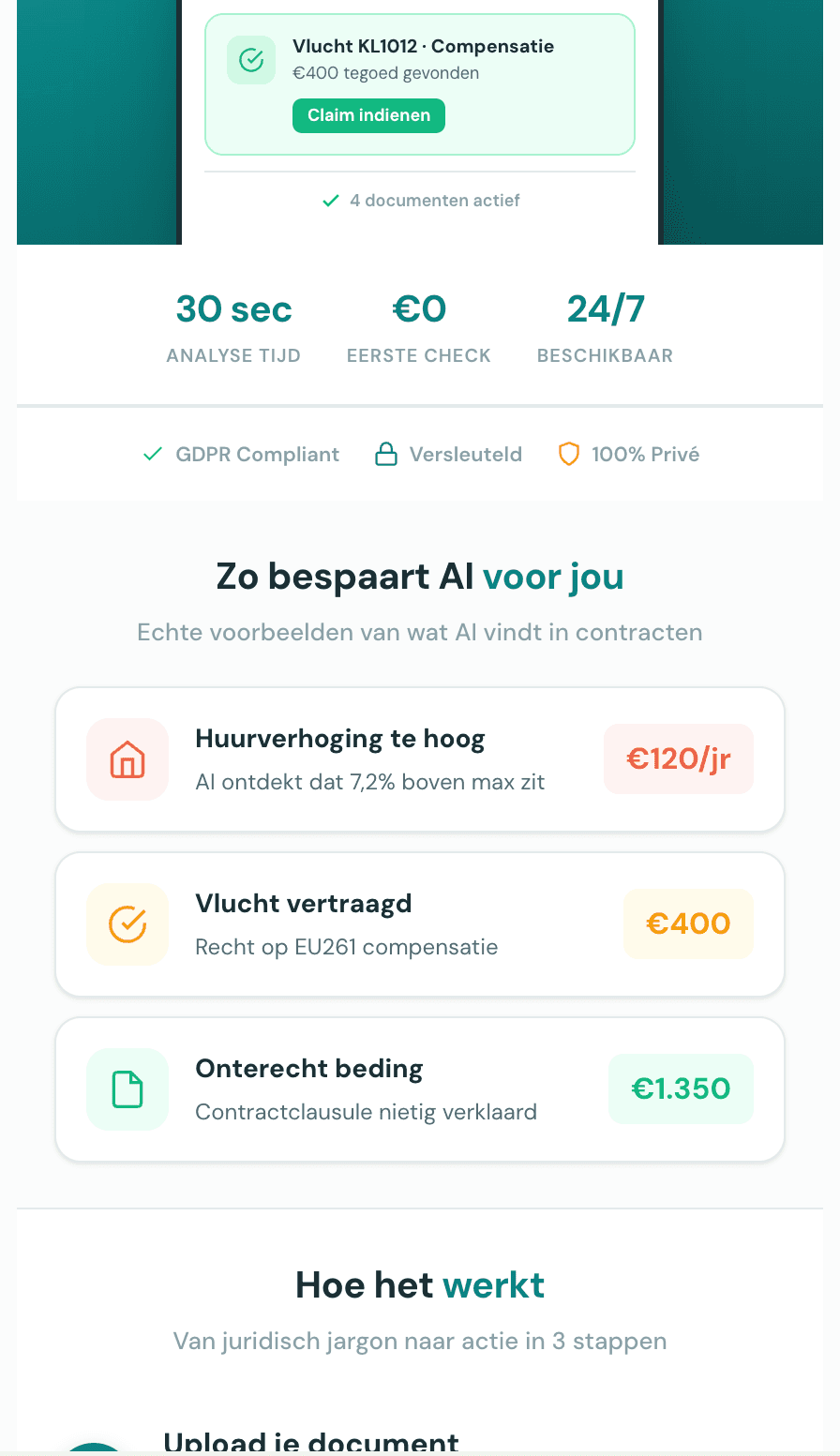Select the Hoe het werkt section title
This screenshot has width=840, height=1456.
(419, 1284)
